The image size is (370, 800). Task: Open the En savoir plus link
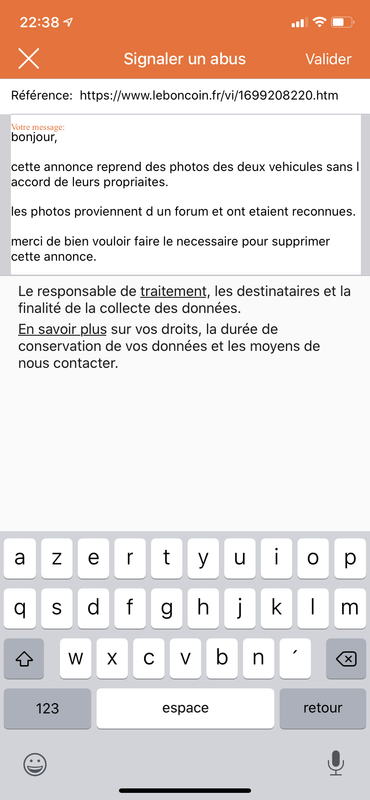pyautogui.click(x=62, y=329)
